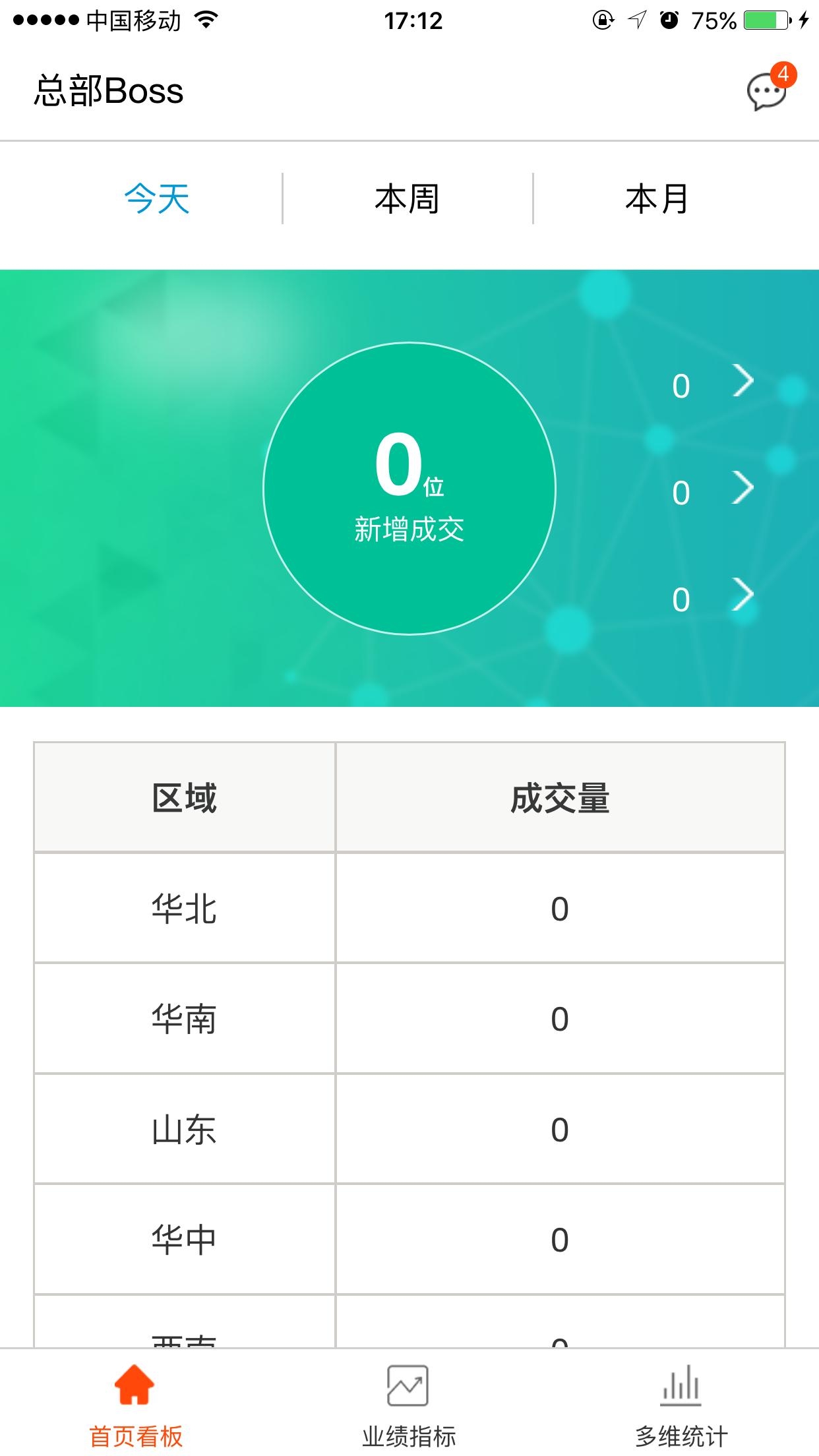Expand the middle chevron arrow
Viewport: 819px width, 1456px height.
tap(744, 489)
